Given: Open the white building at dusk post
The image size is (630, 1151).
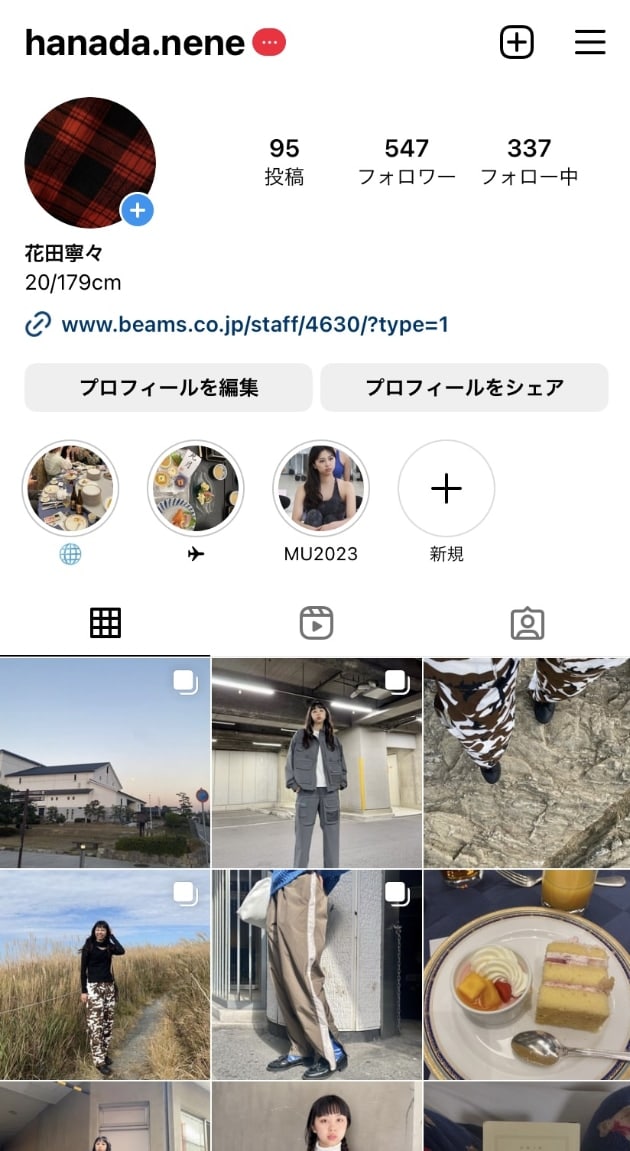Looking at the screenshot, I should coord(104,762).
